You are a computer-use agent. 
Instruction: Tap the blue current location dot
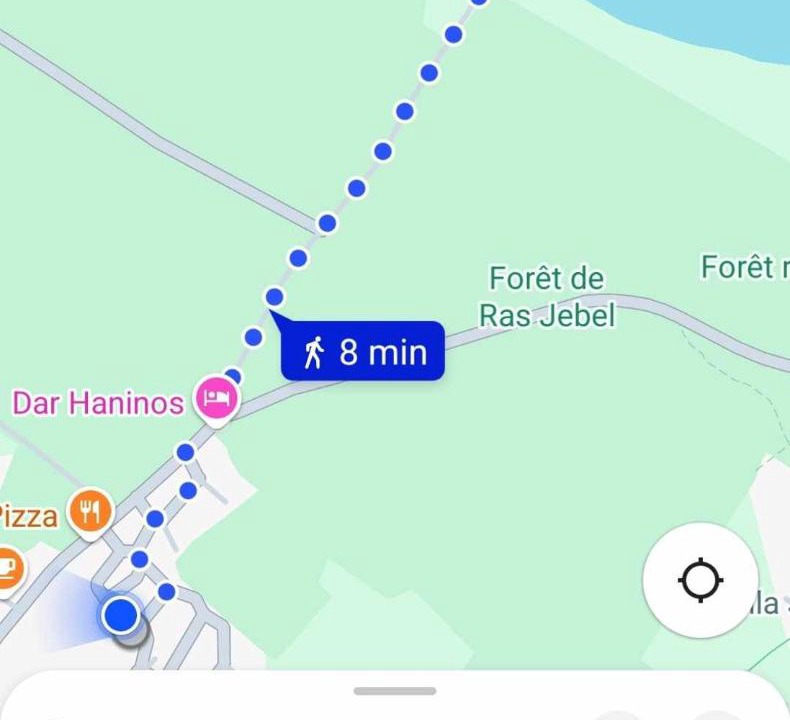coord(121,615)
